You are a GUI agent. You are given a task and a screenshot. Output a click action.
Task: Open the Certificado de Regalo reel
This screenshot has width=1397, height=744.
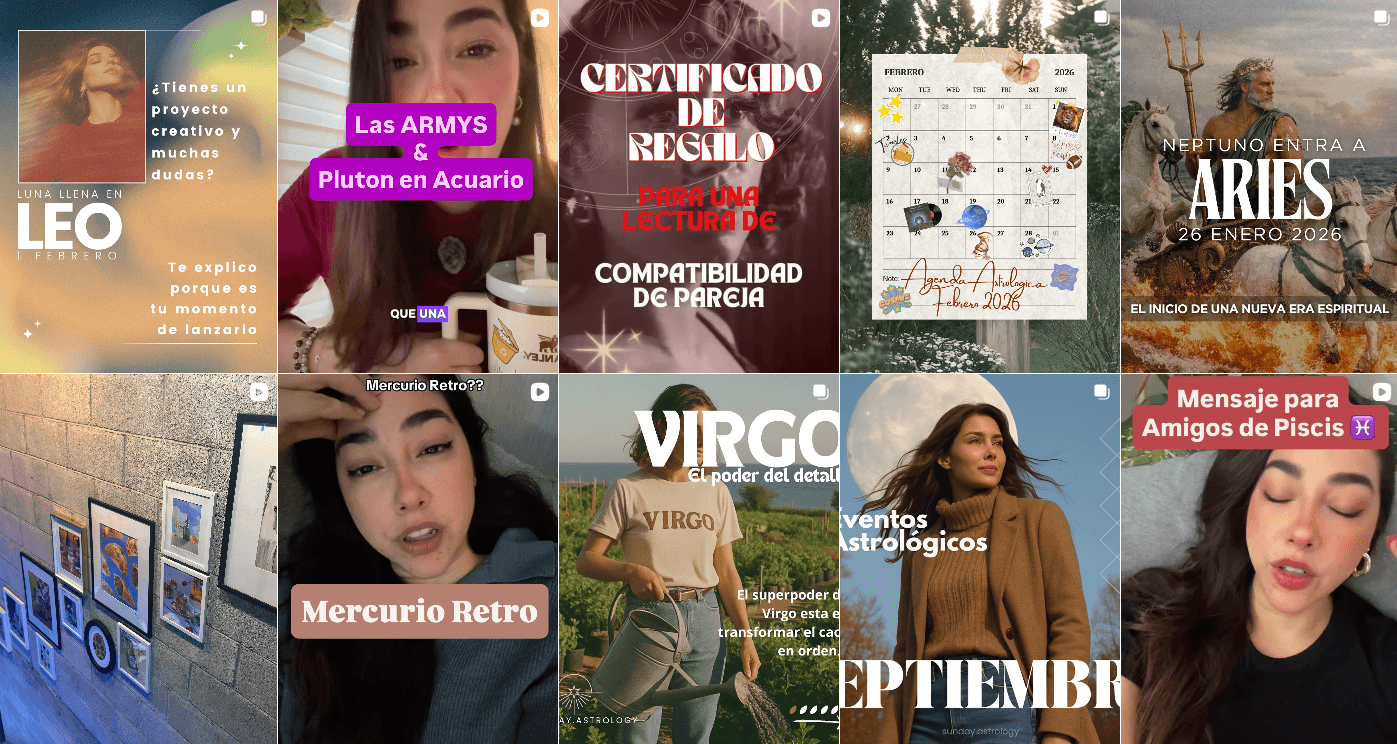pos(699,186)
